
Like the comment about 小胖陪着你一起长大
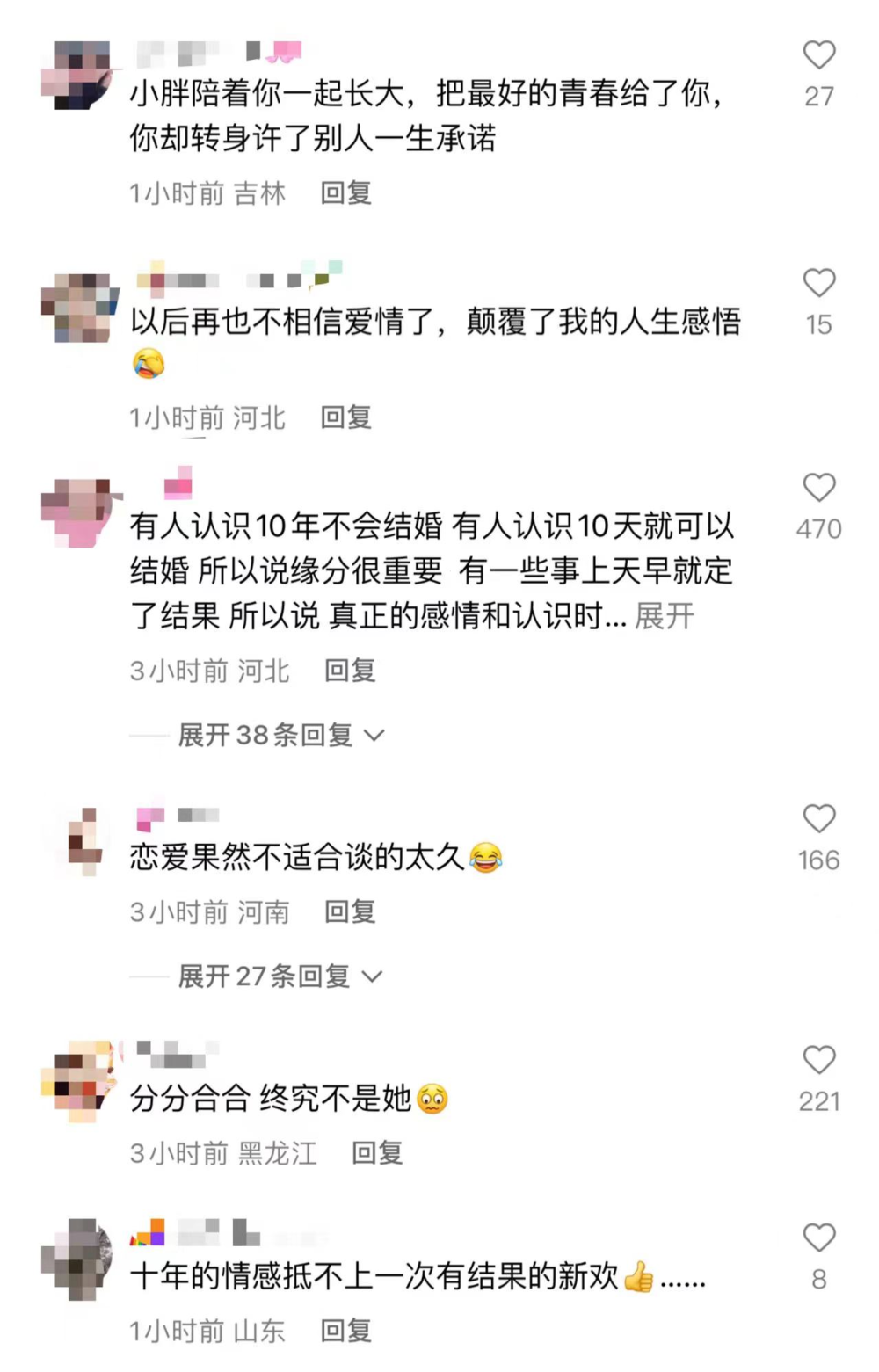point(818,55)
